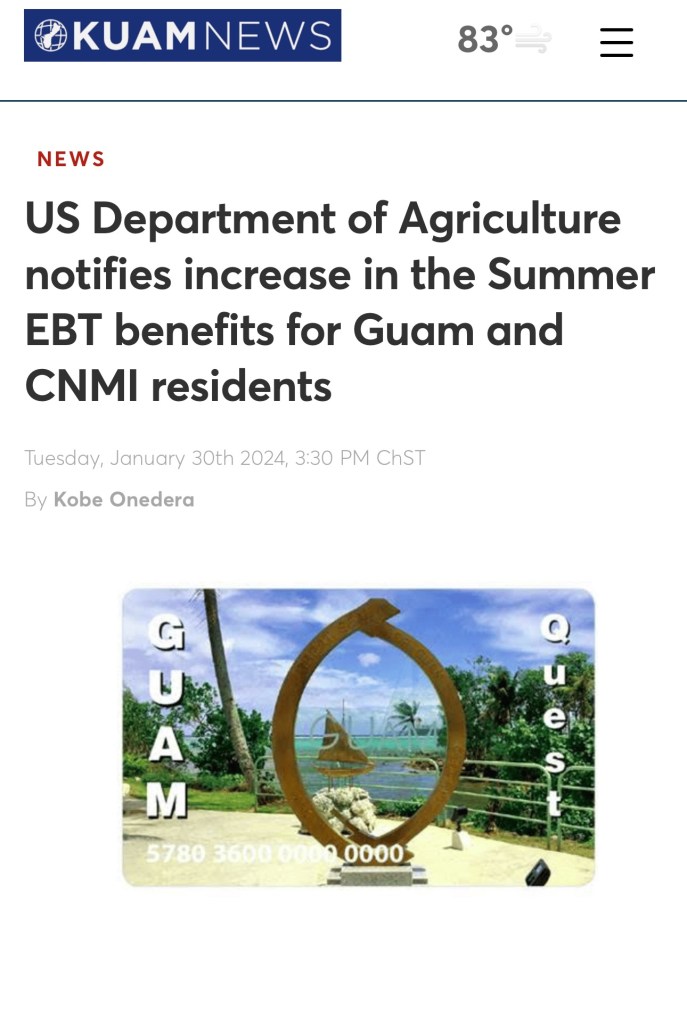Viewport: 687px width, 1024px height.
Task: Open the hamburger menu
Action: point(616,42)
